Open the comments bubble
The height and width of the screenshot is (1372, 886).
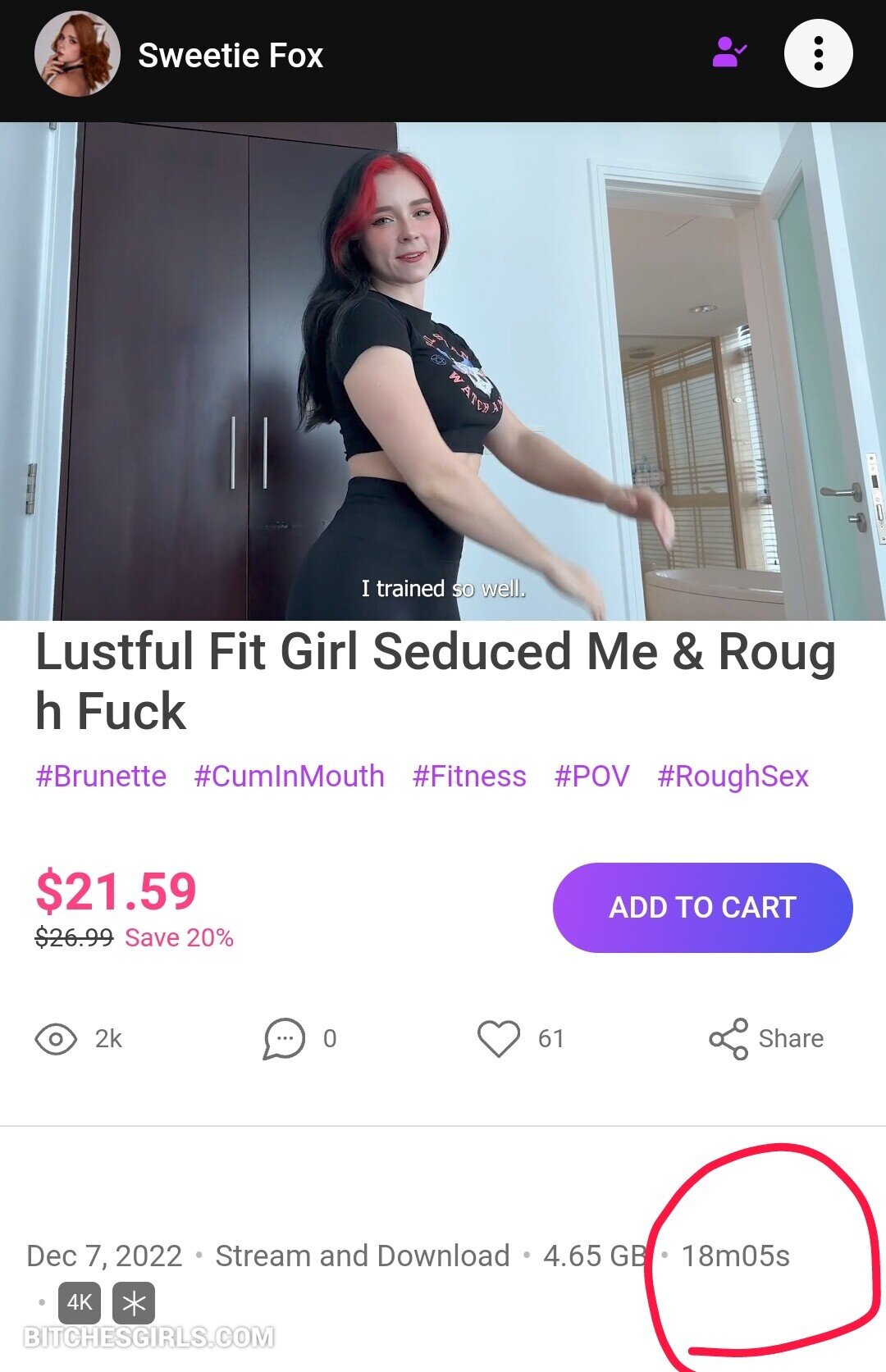click(284, 1038)
